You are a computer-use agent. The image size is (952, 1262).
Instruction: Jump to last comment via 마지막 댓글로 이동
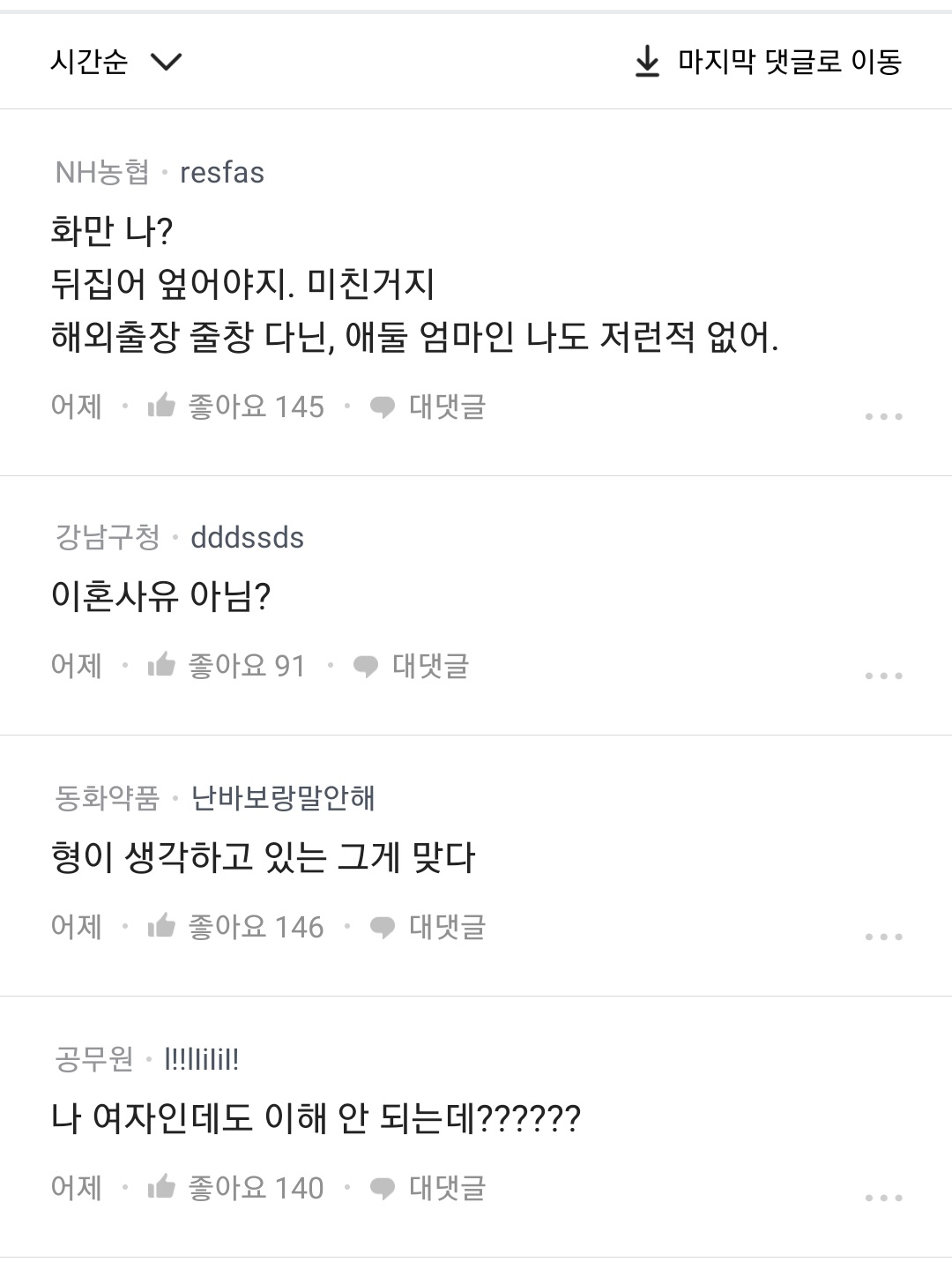(768, 62)
